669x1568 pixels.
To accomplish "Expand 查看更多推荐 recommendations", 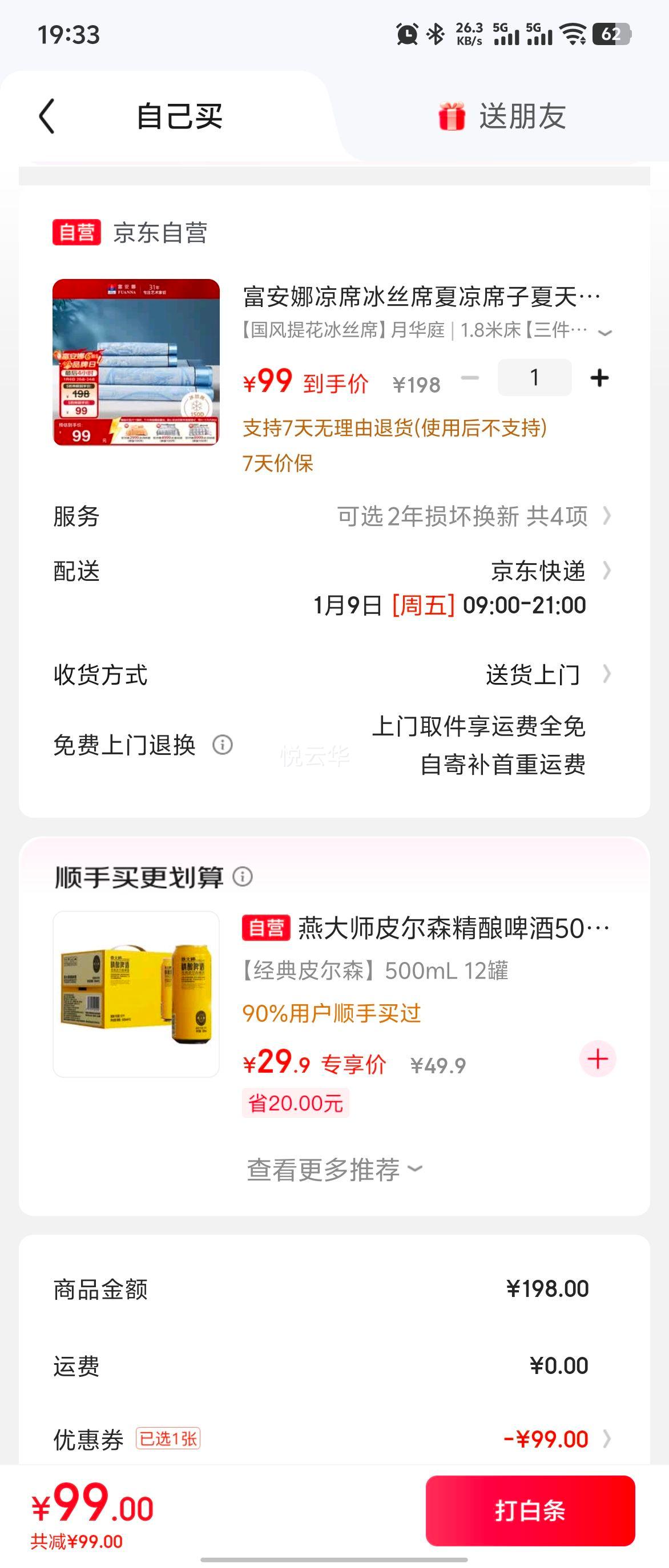I will coord(334,1168).
